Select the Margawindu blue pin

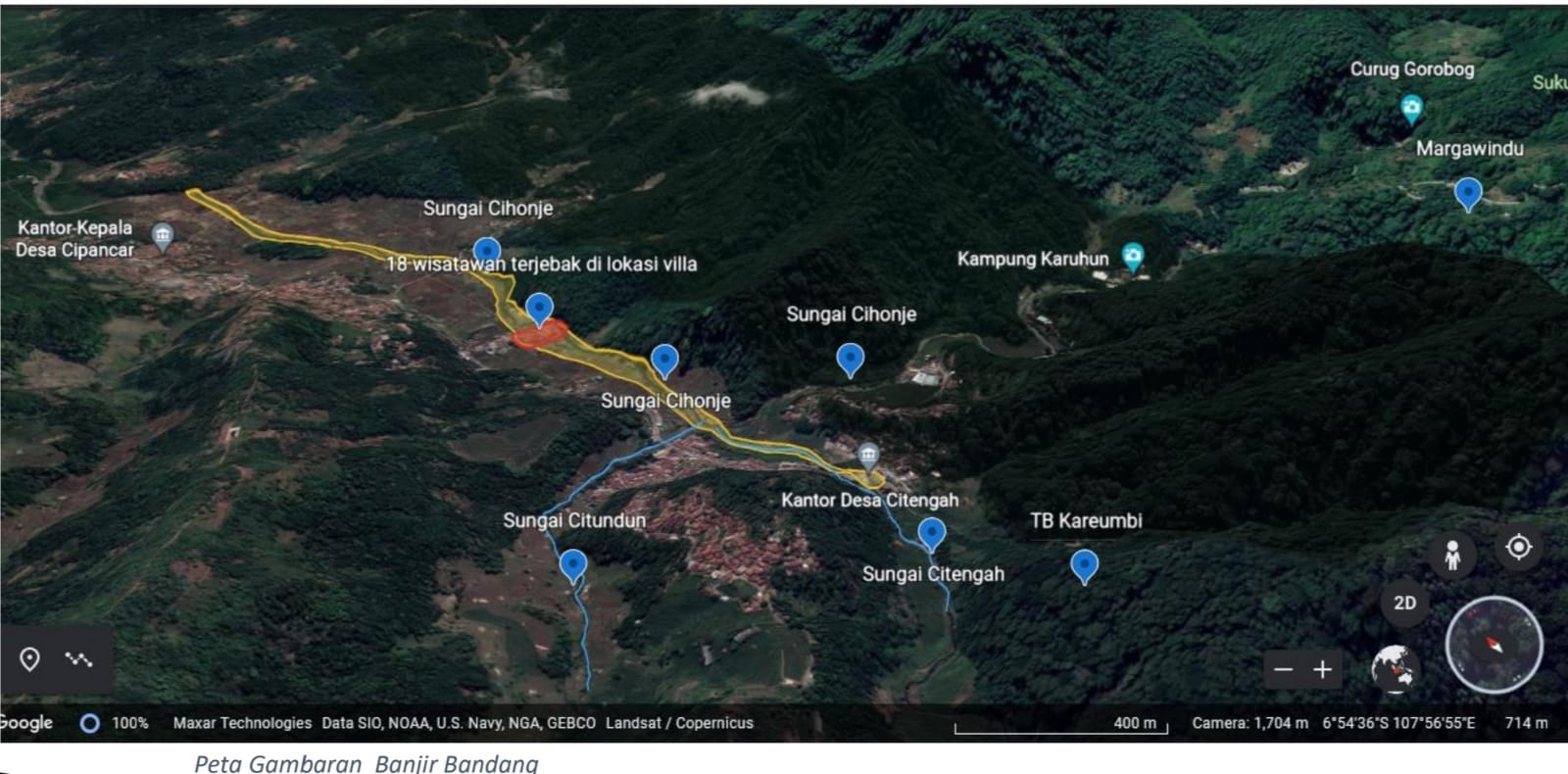click(1467, 192)
